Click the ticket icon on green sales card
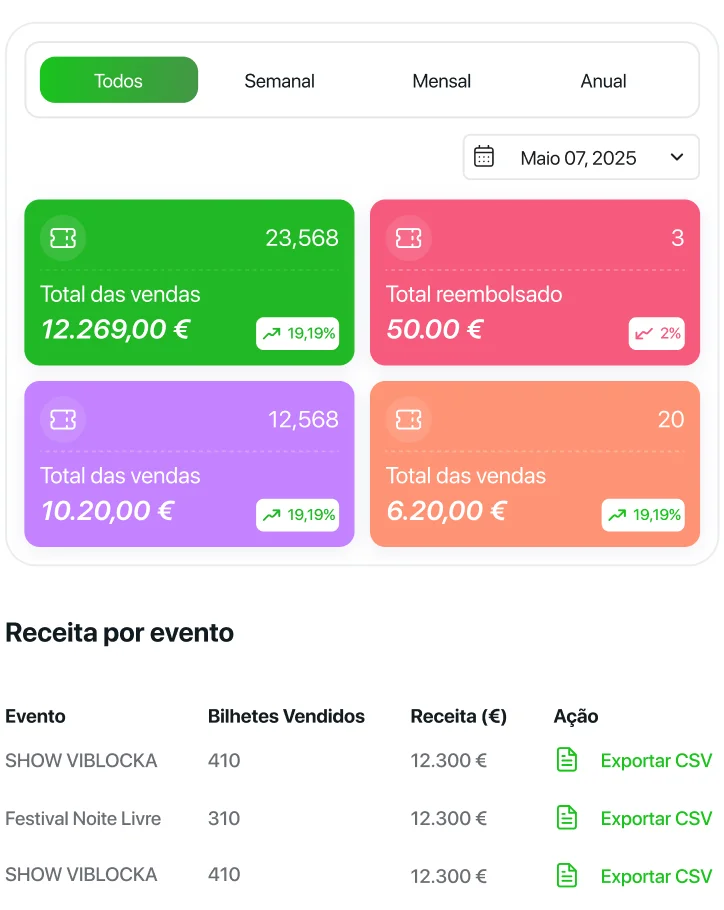This screenshot has height=910, width=724. [x=62, y=238]
